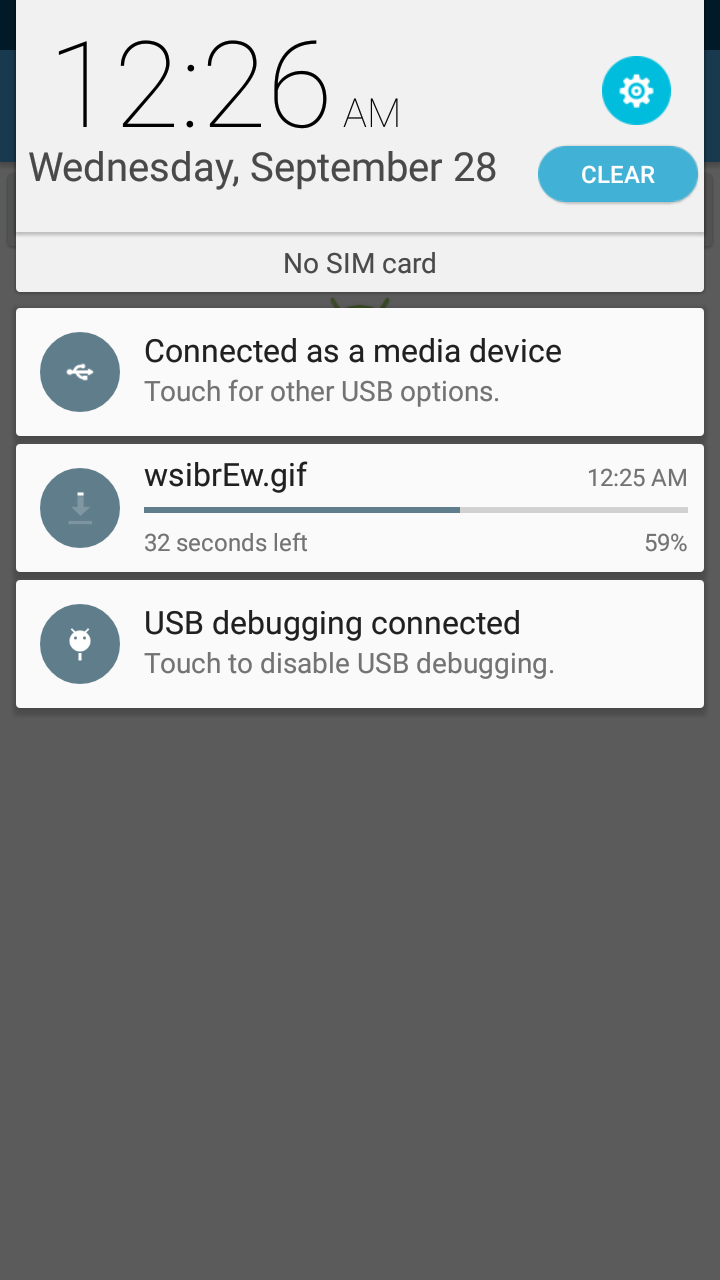Open settings via the gear icon
The image size is (720, 1280).
click(636, 91)
